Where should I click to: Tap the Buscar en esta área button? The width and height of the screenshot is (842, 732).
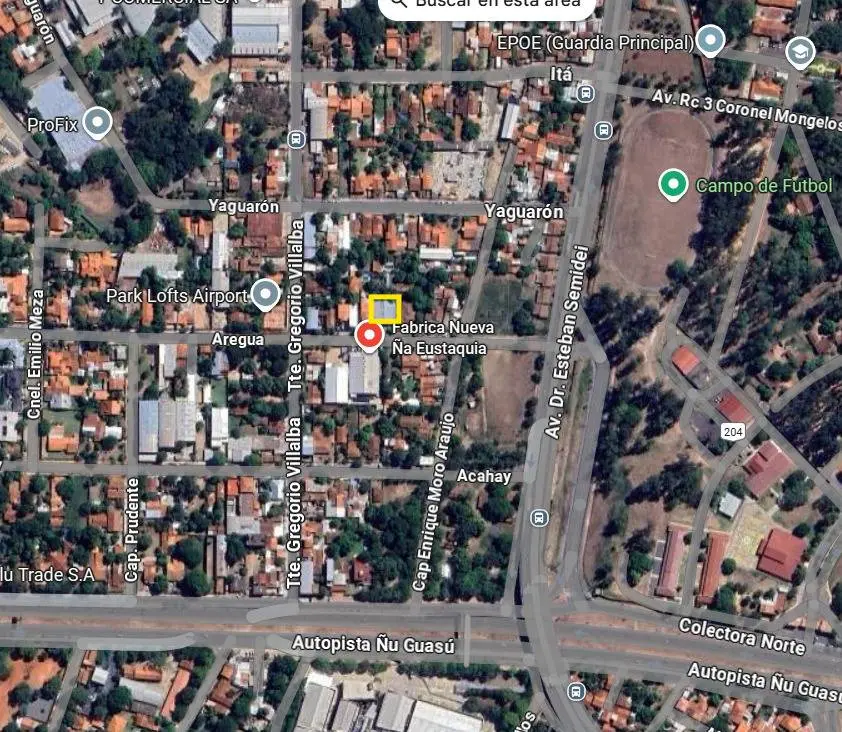487,4
